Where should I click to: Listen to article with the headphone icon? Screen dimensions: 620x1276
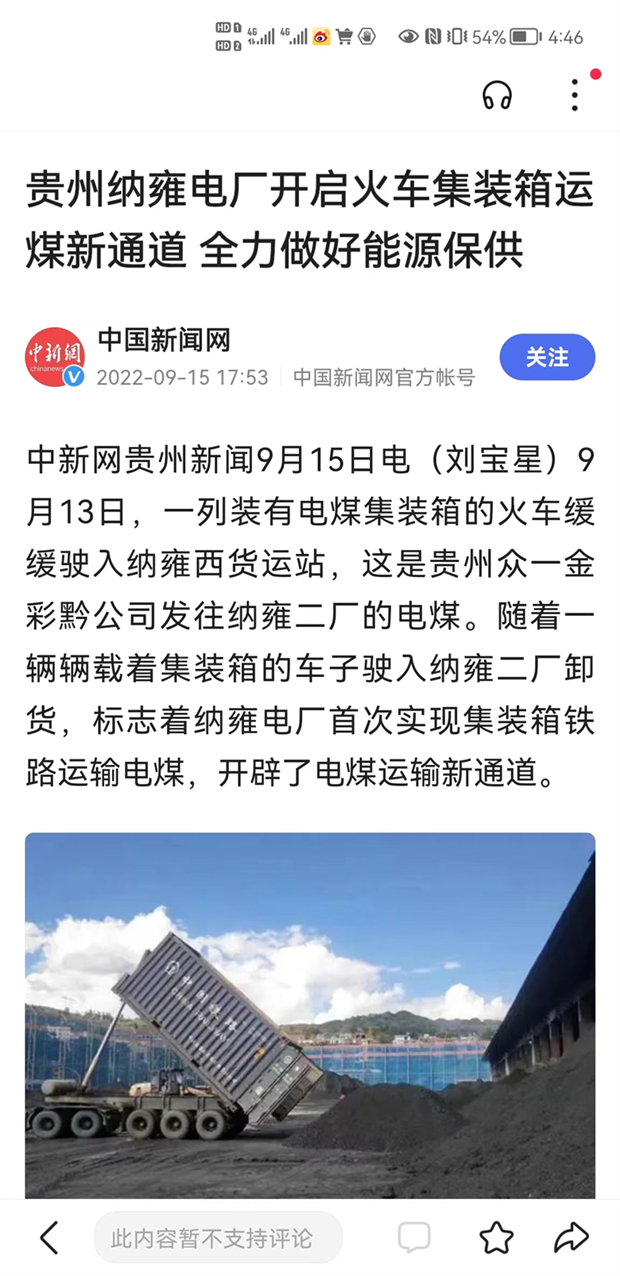click(497, 95)
